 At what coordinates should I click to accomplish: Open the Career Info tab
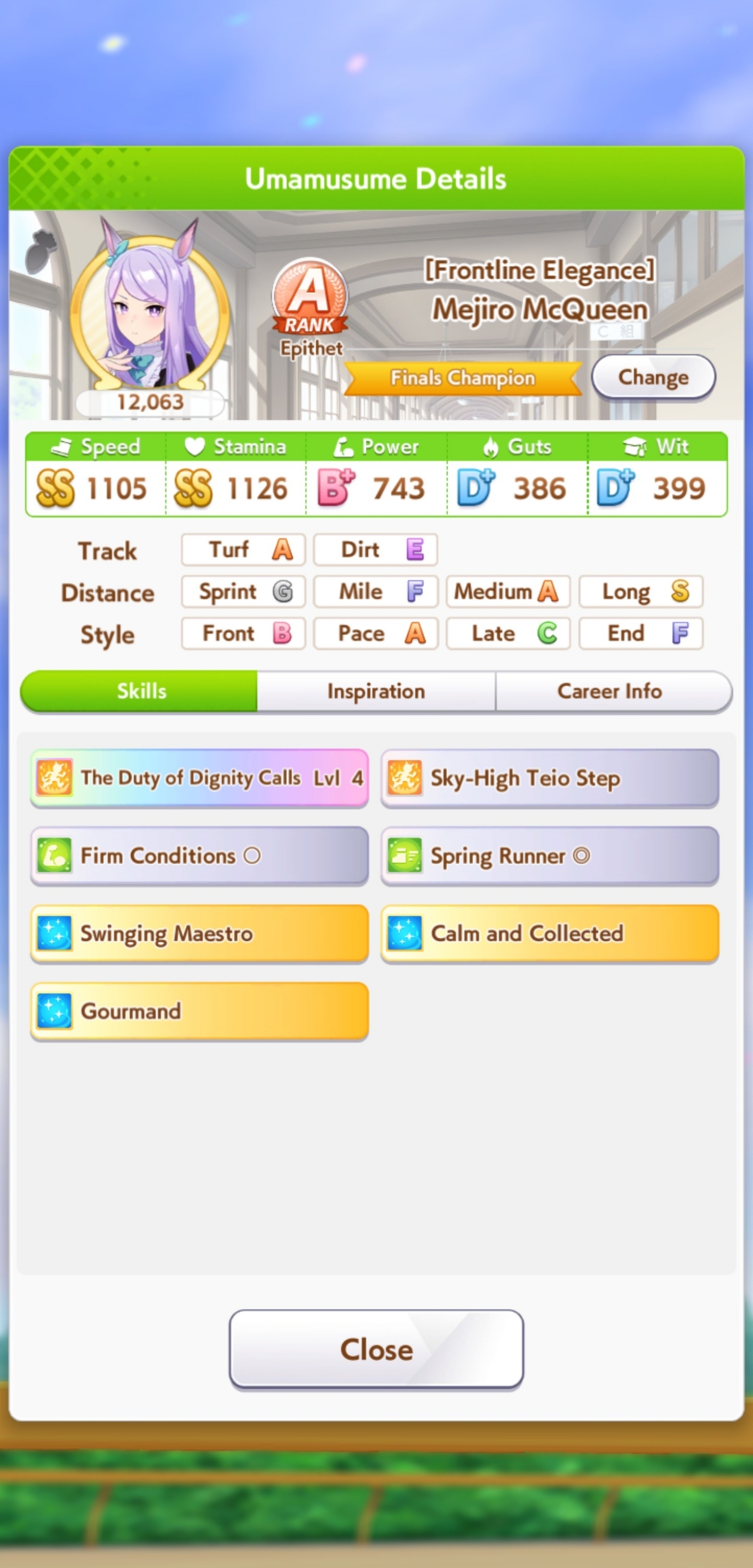[609, 692]
